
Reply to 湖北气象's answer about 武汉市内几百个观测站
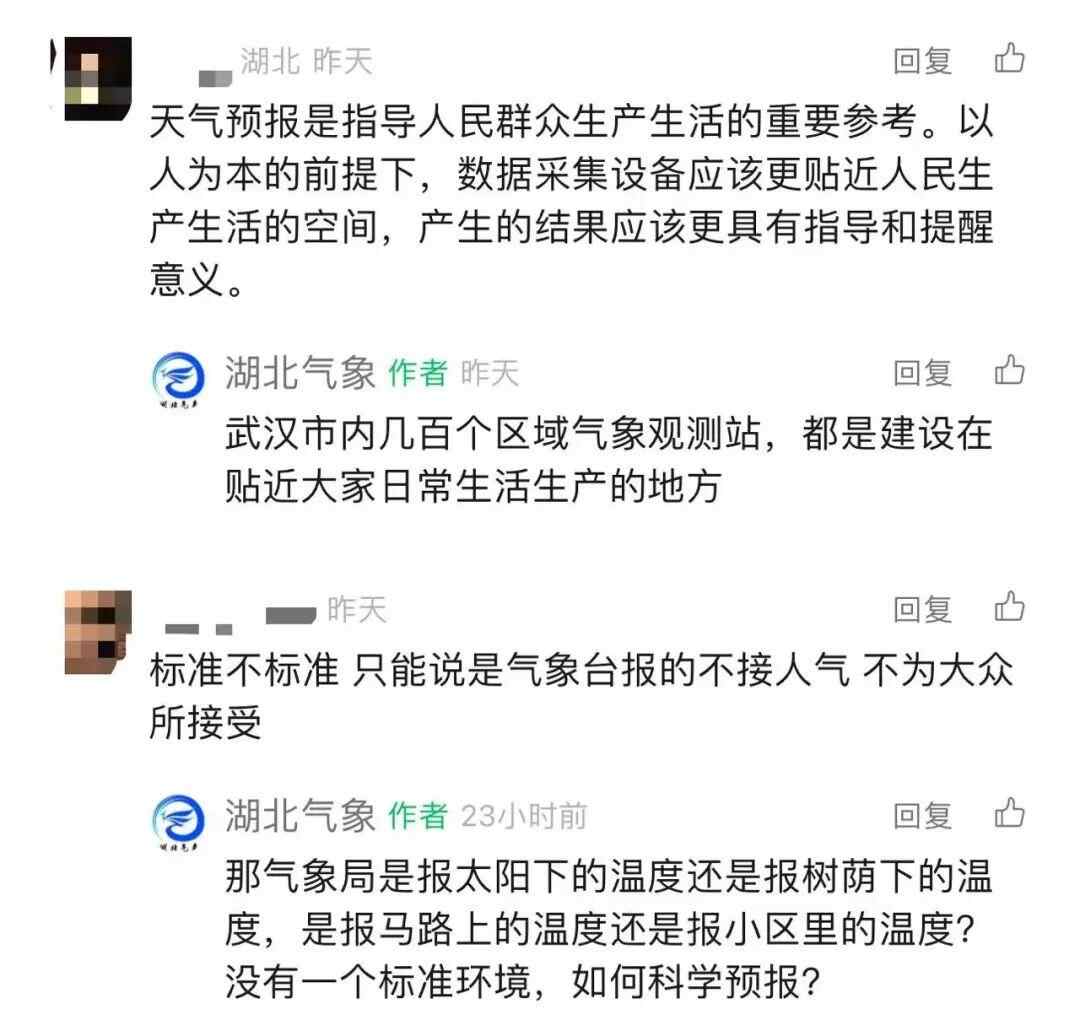coord(922,374)
